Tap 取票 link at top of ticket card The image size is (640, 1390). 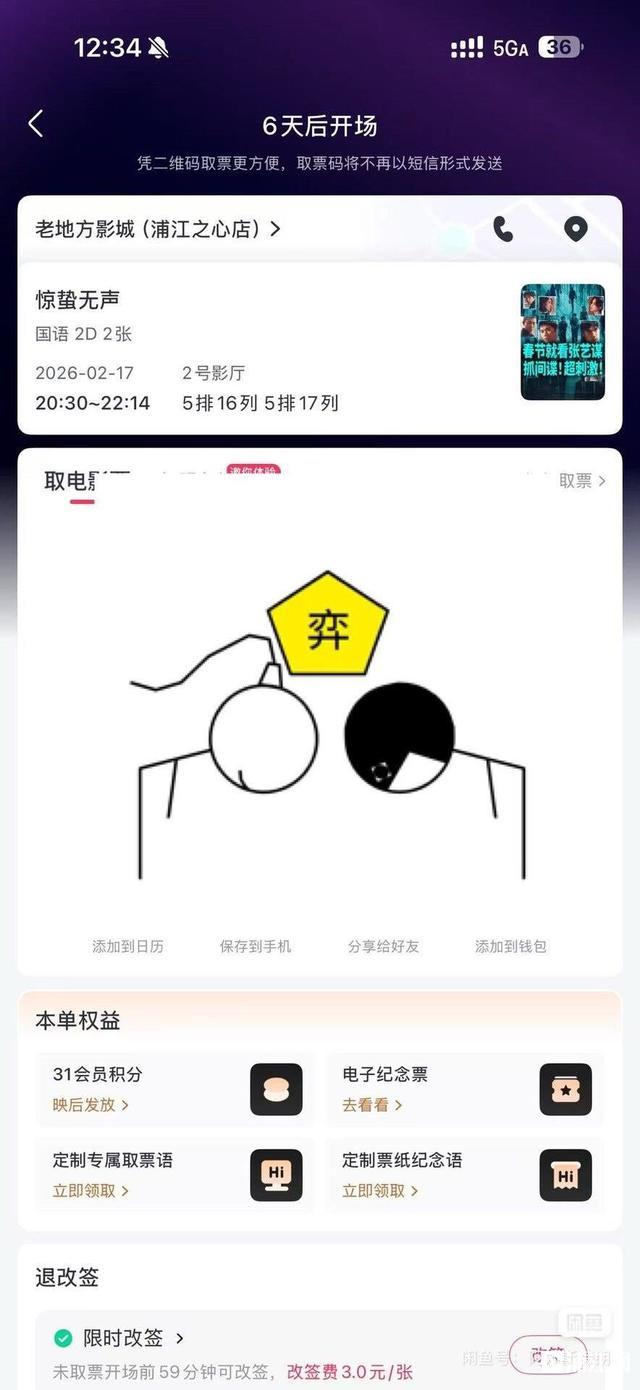pos(582,481)
